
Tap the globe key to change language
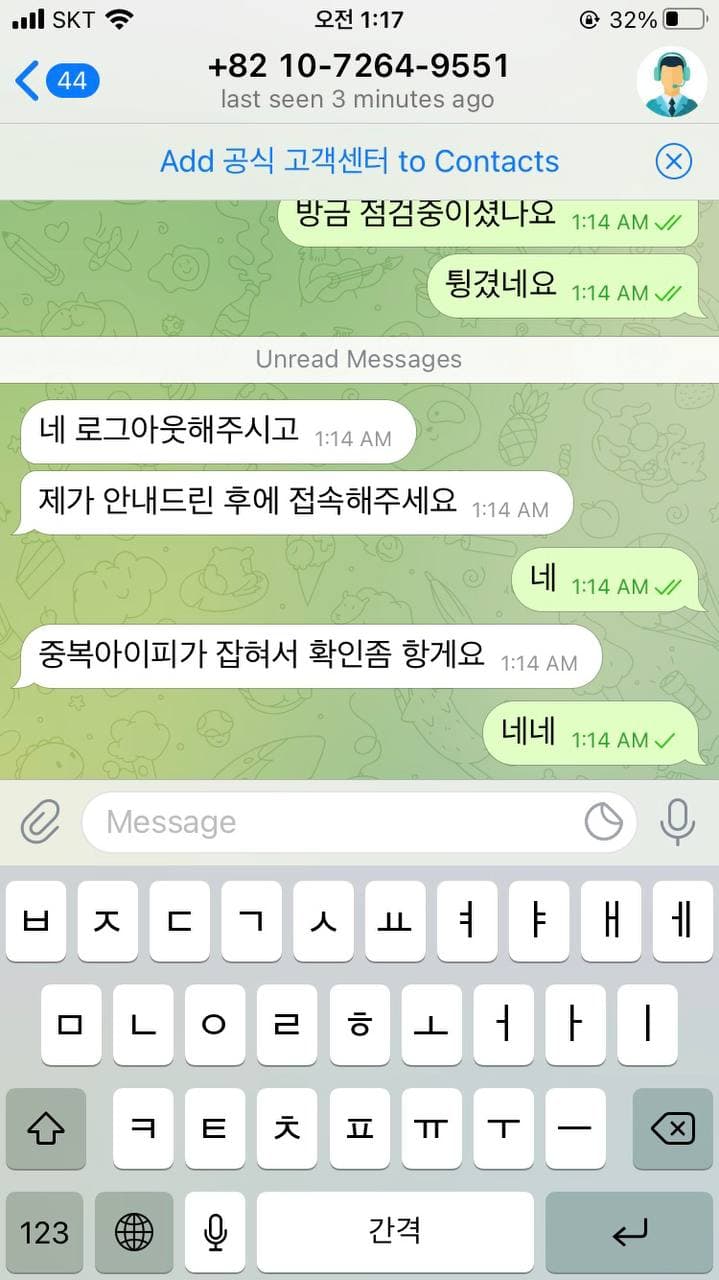click(134, 1232)
